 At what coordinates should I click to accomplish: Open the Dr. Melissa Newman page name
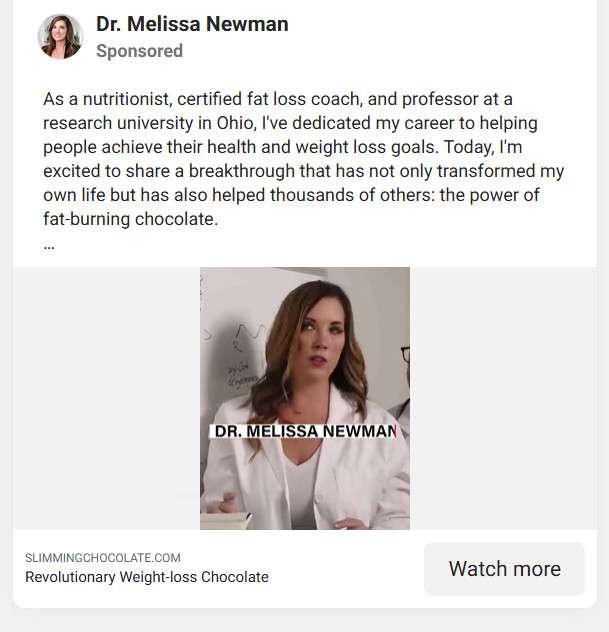click(x=192, y=24)
